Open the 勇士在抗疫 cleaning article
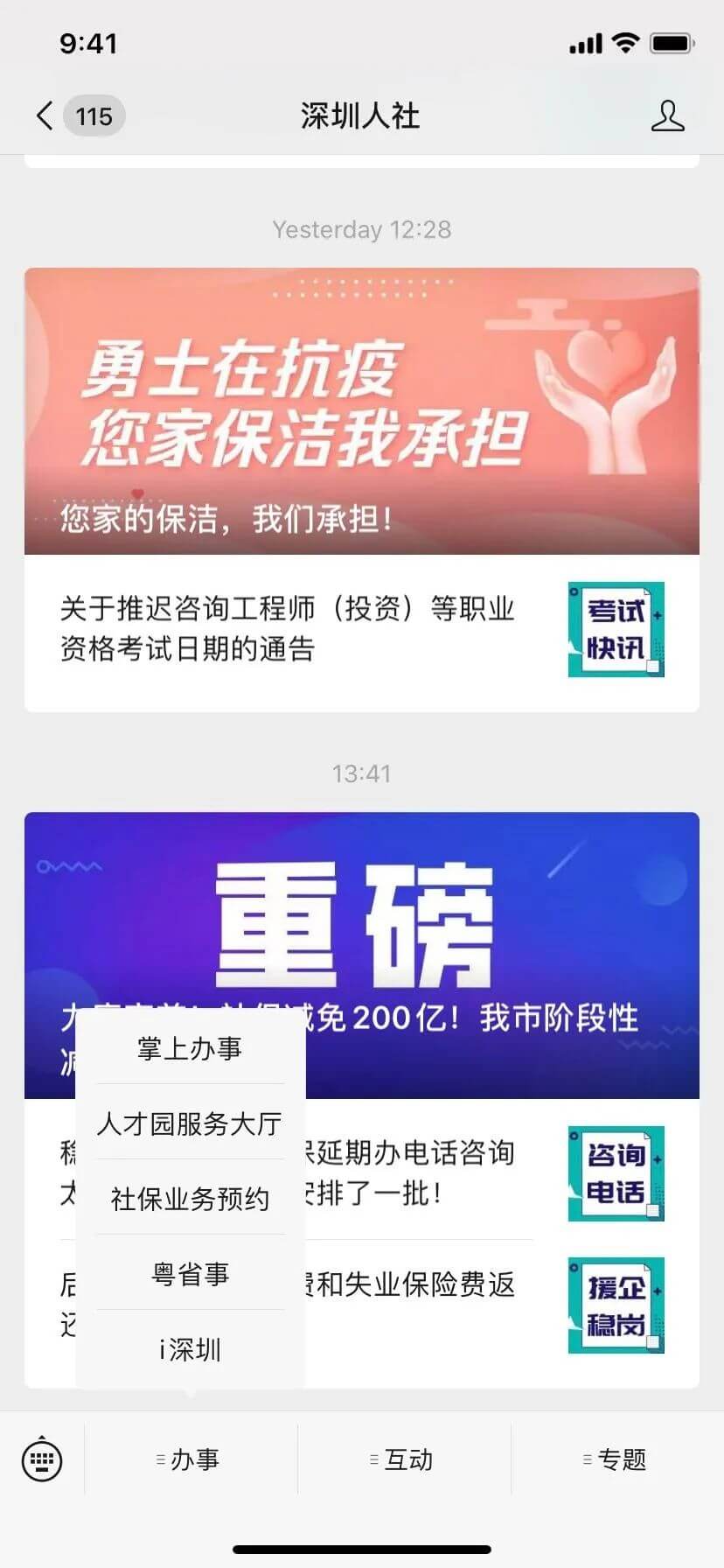Screen dimensions: 724x1568 point(361,411)
